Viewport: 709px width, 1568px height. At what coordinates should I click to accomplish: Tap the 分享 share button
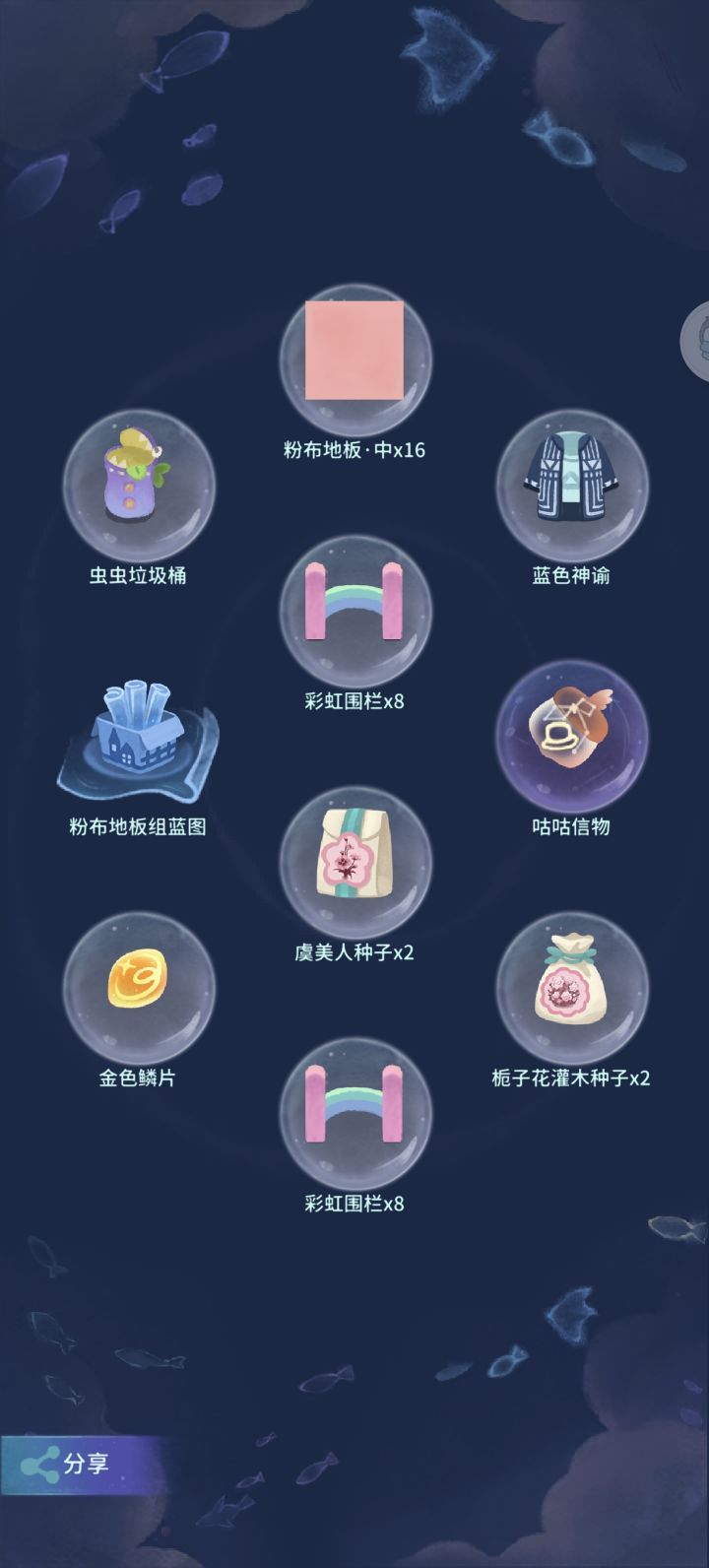coord(69,1464)
